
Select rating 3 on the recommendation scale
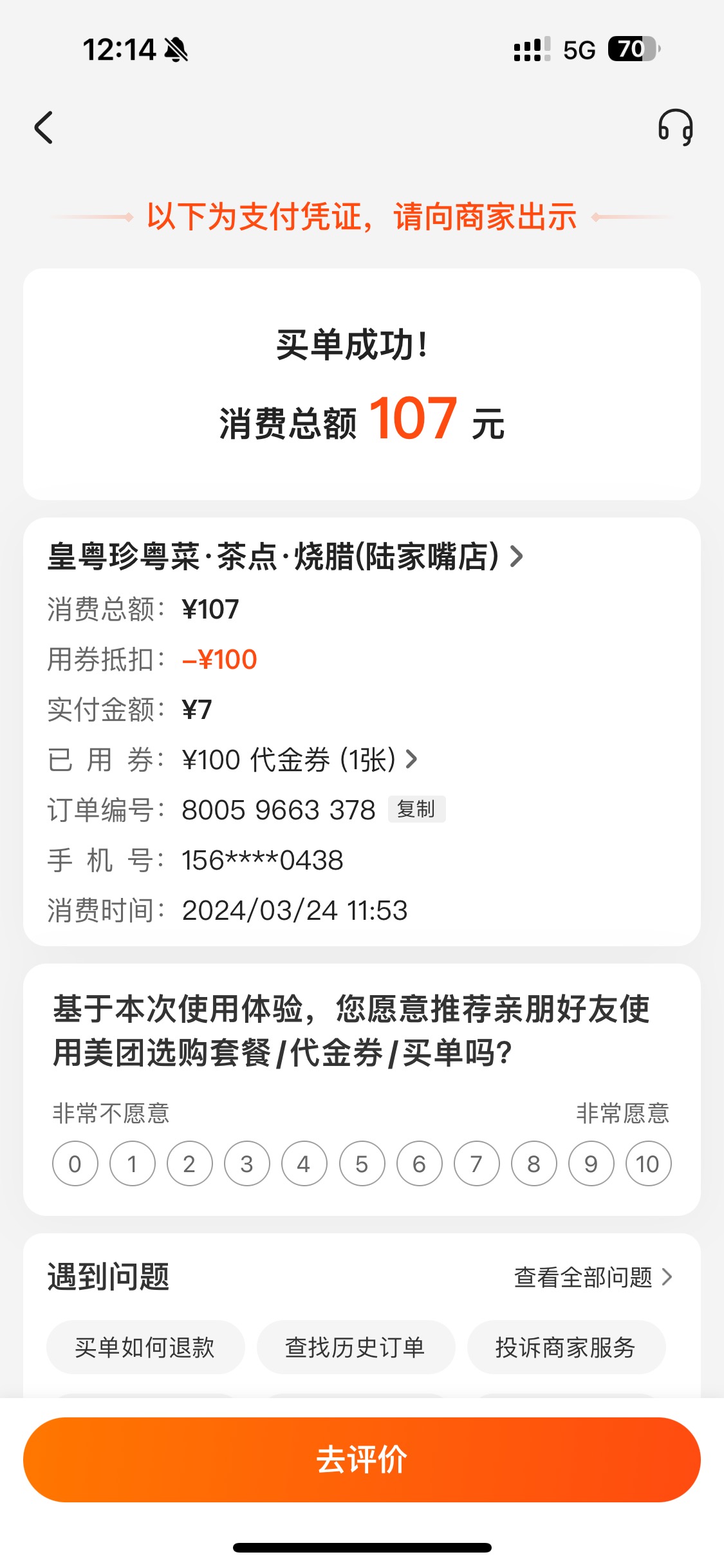click(247, 1164)
